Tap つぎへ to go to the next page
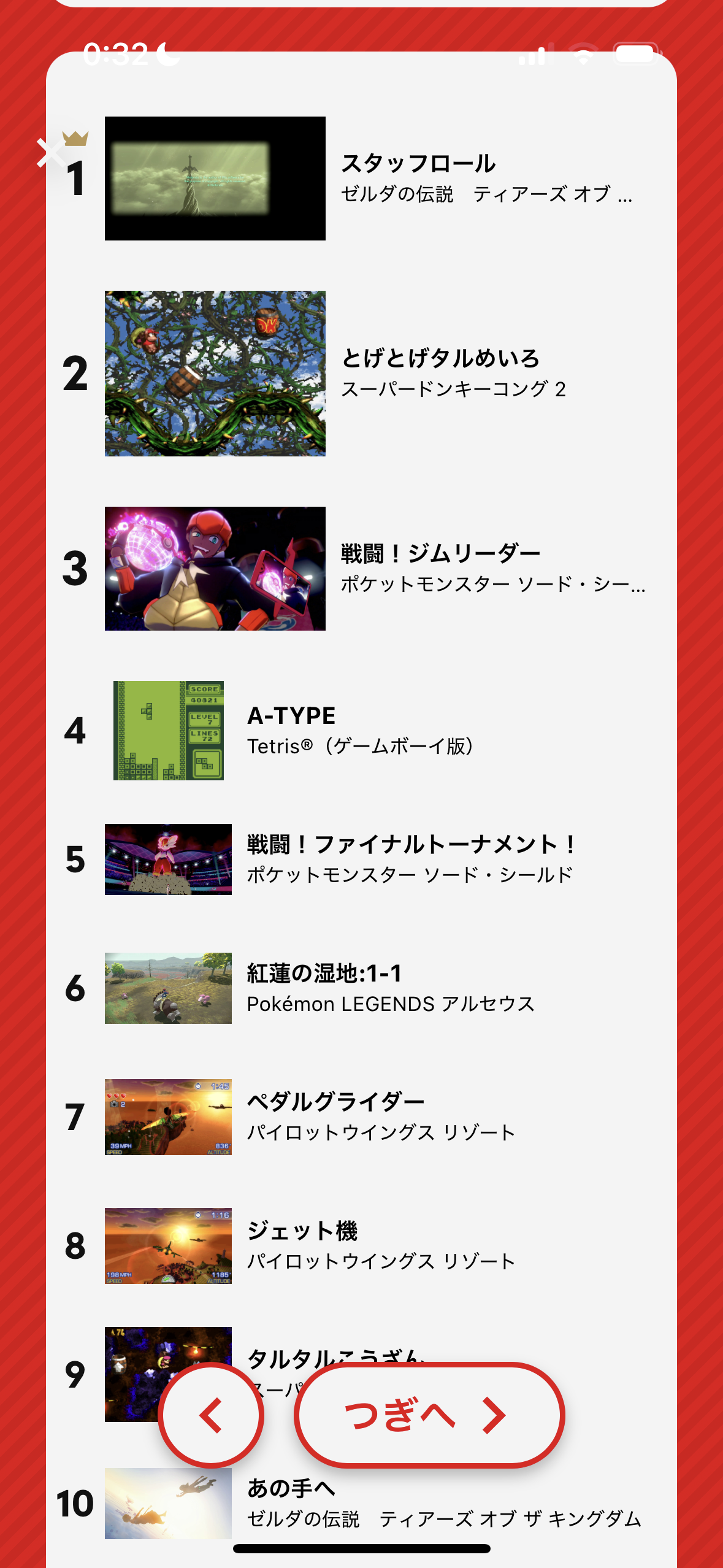The height and width of the screenshot is (1568, 723). click(x=429, y=1416)
